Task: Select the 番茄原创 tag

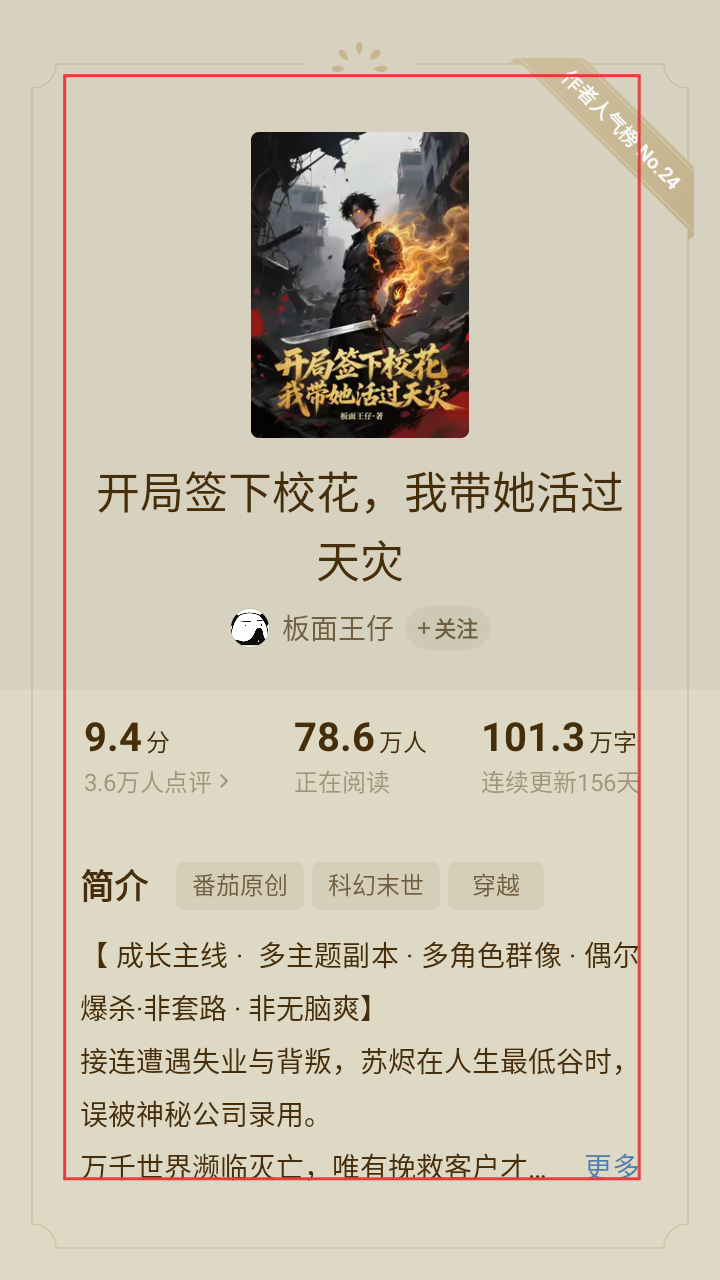Action: (240, 886)
